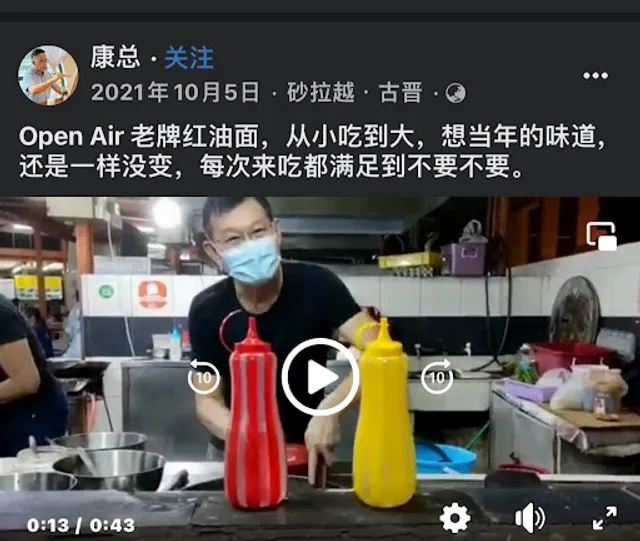Screen dimensions: 640x541
Task: Play the paused video
Action: coord(319,377)
